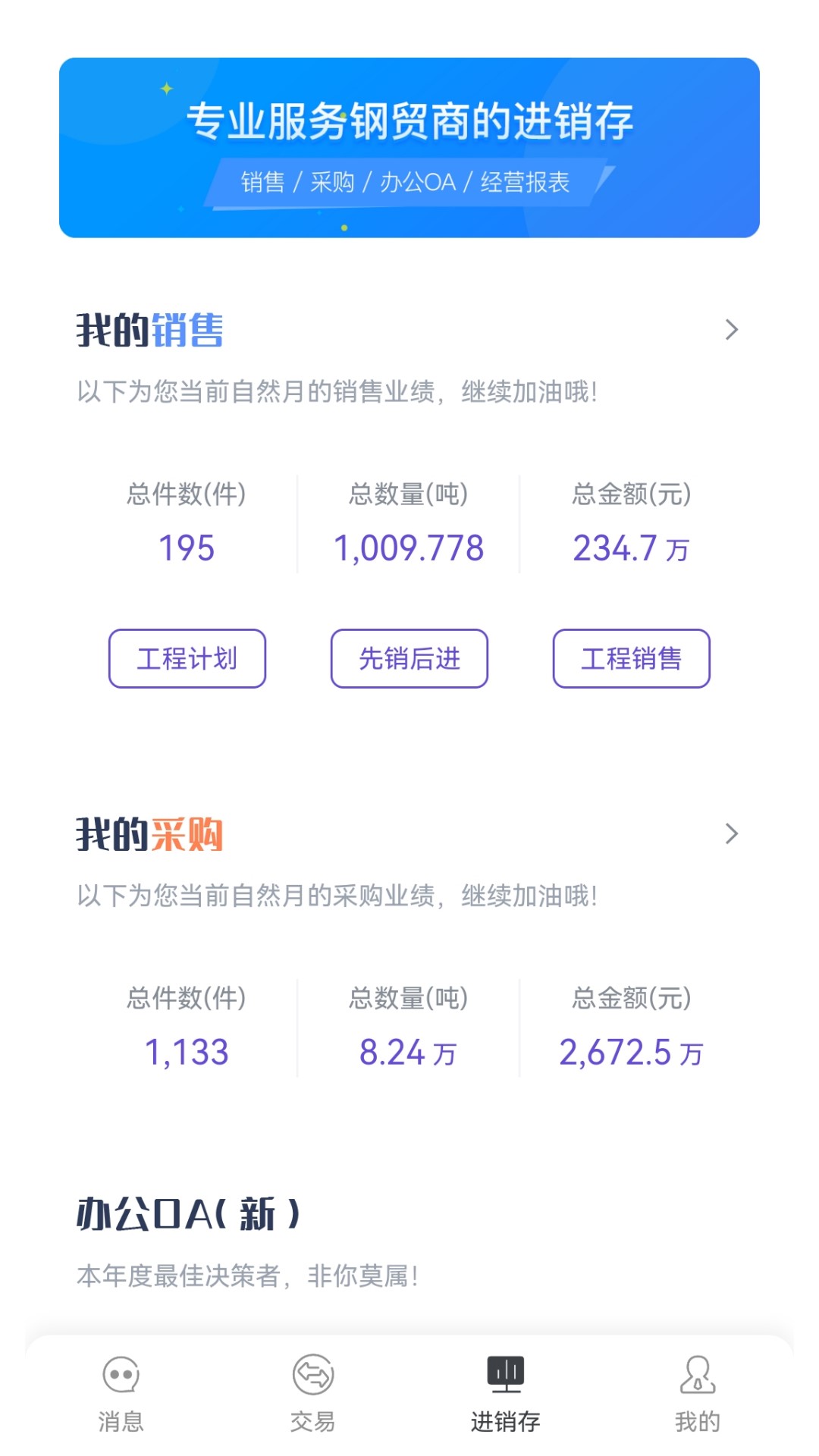819x1456 pixels.
Task: Expand 我的采购 section via its chevron
Action: click(x=731, y=834)
